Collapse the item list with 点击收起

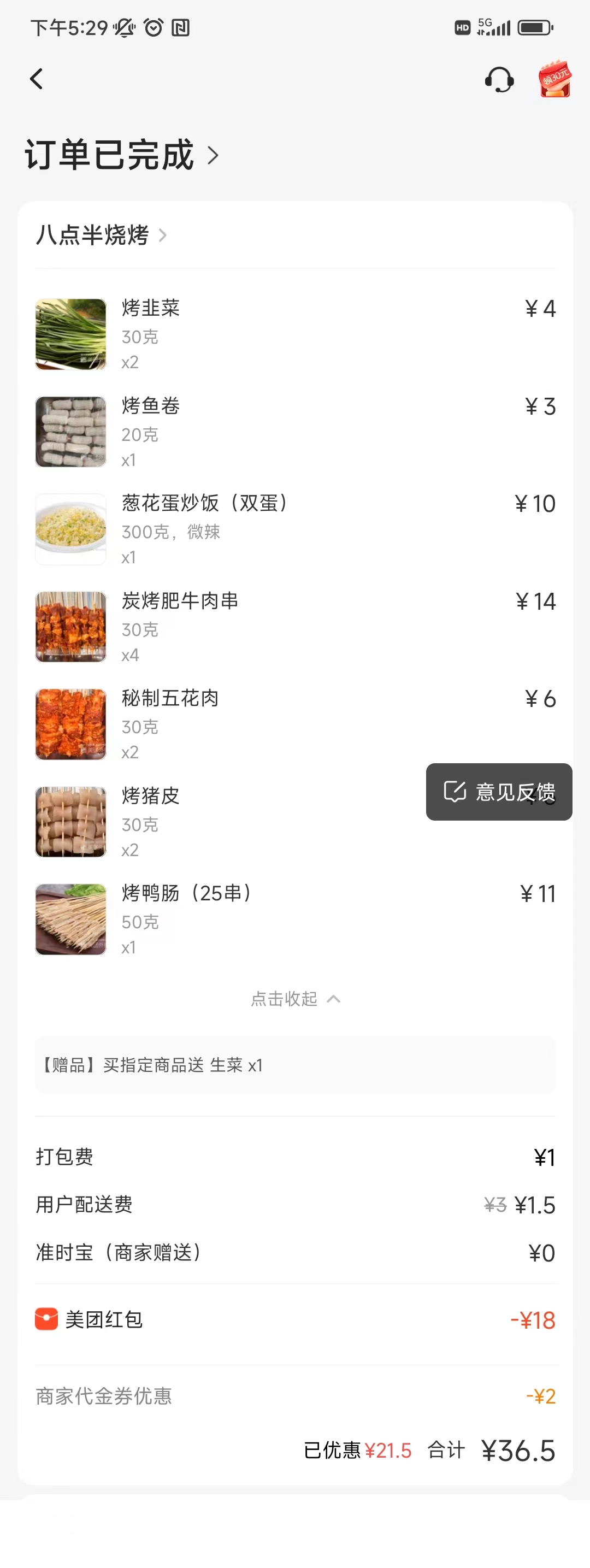(294, 999)
